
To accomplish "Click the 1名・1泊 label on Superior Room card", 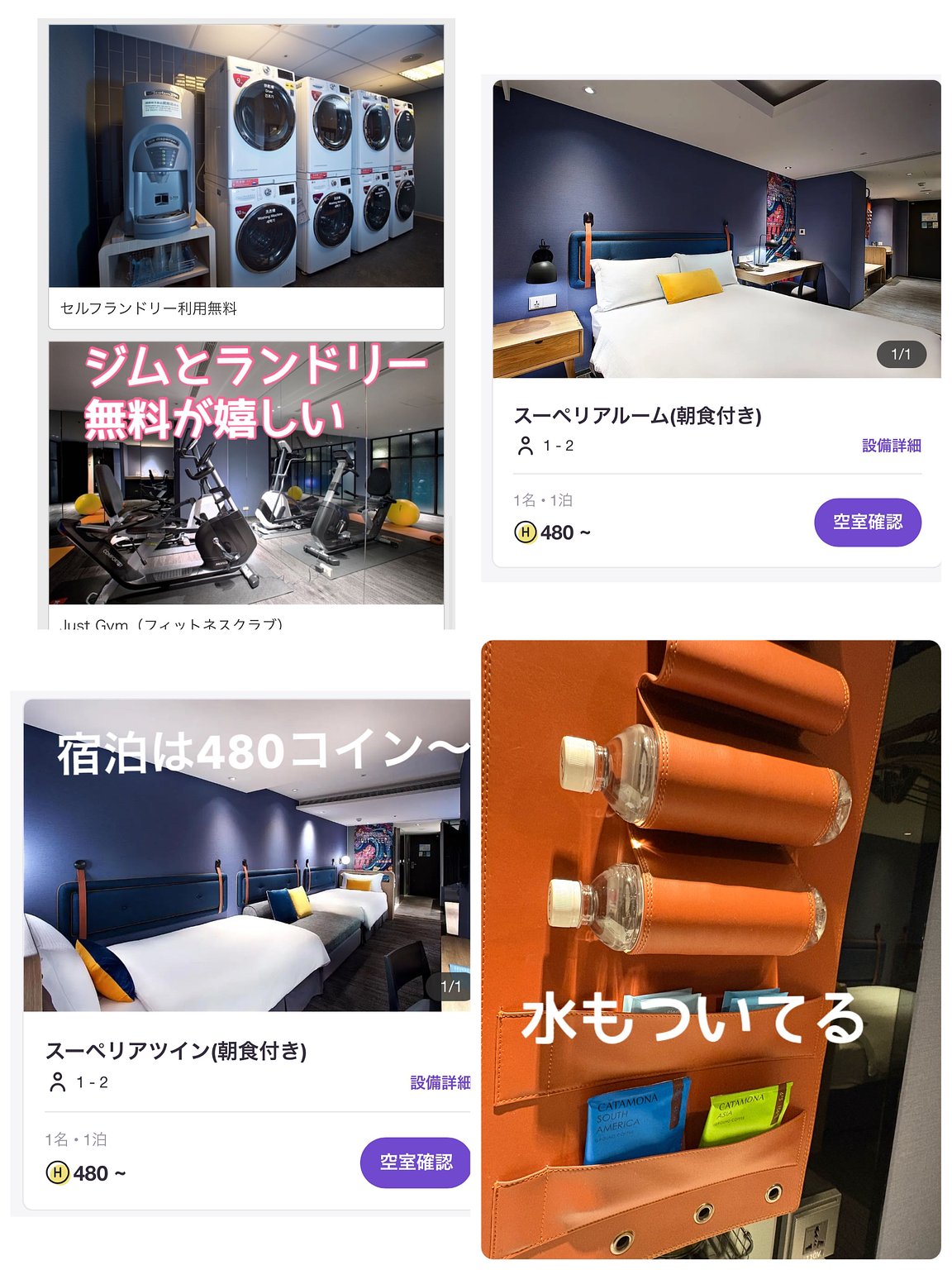I will (535, 500).
